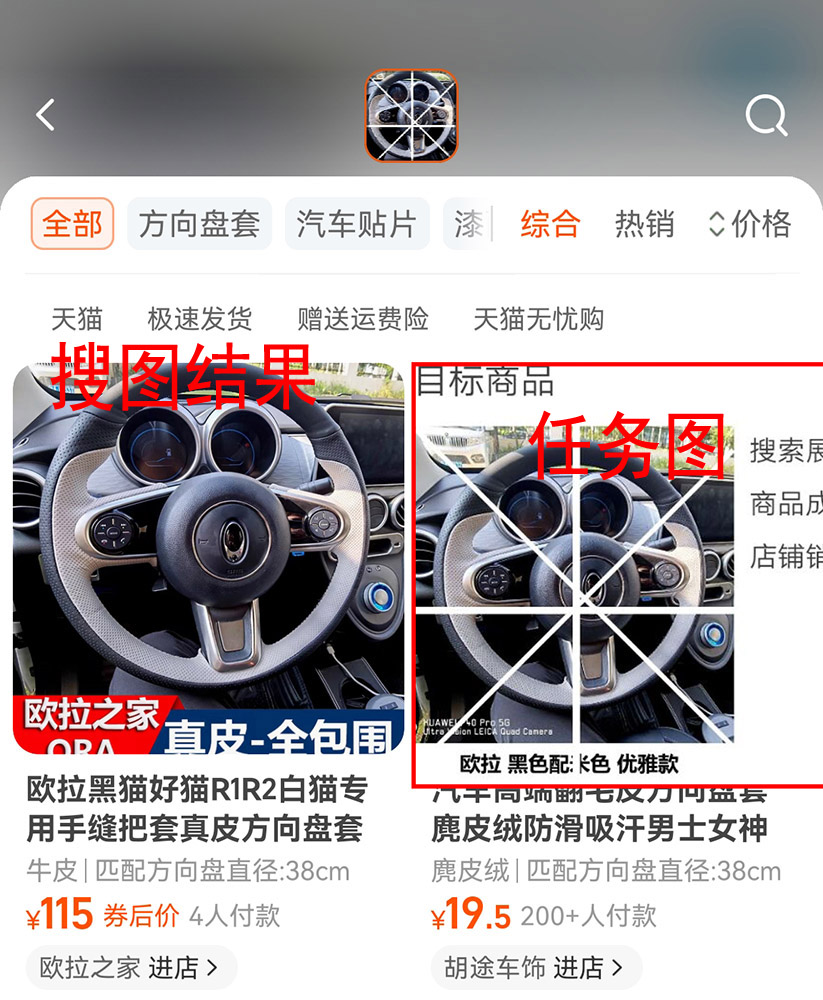Switch to 综合 sorting
Screen dimensions: 823x1000
coord(550,224)
